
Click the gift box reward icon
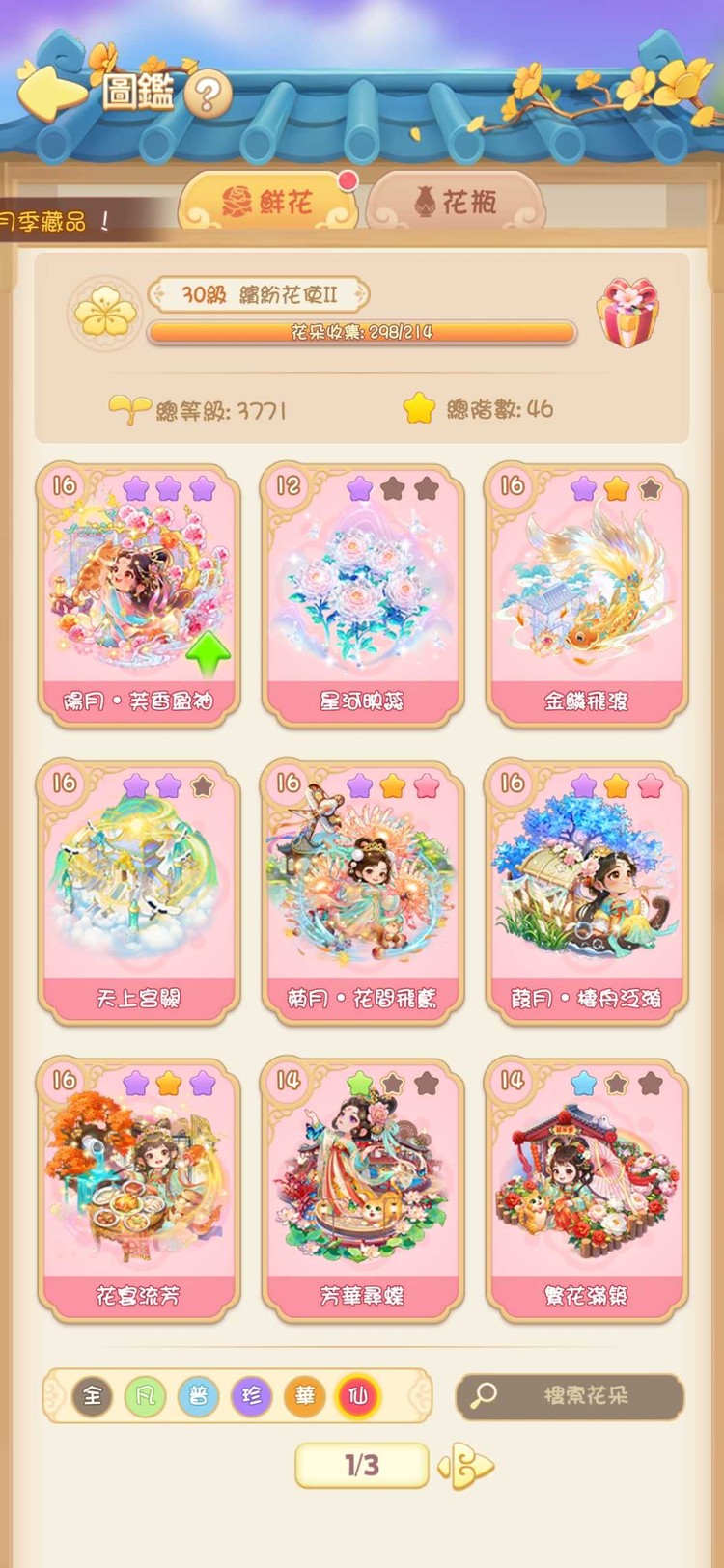[629, 312]
